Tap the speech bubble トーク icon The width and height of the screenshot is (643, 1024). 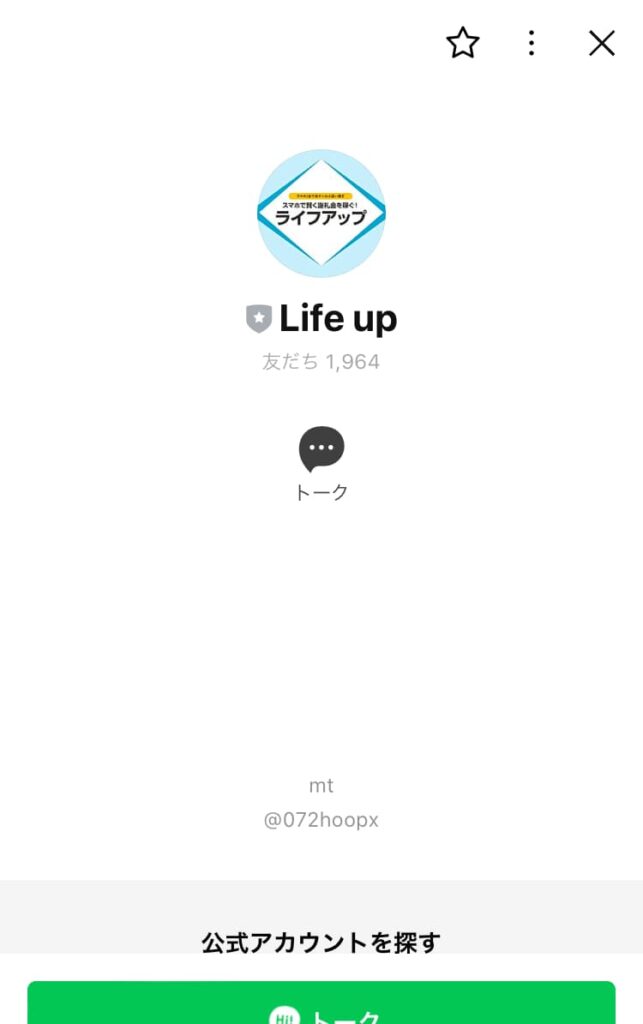coord(321,451)
